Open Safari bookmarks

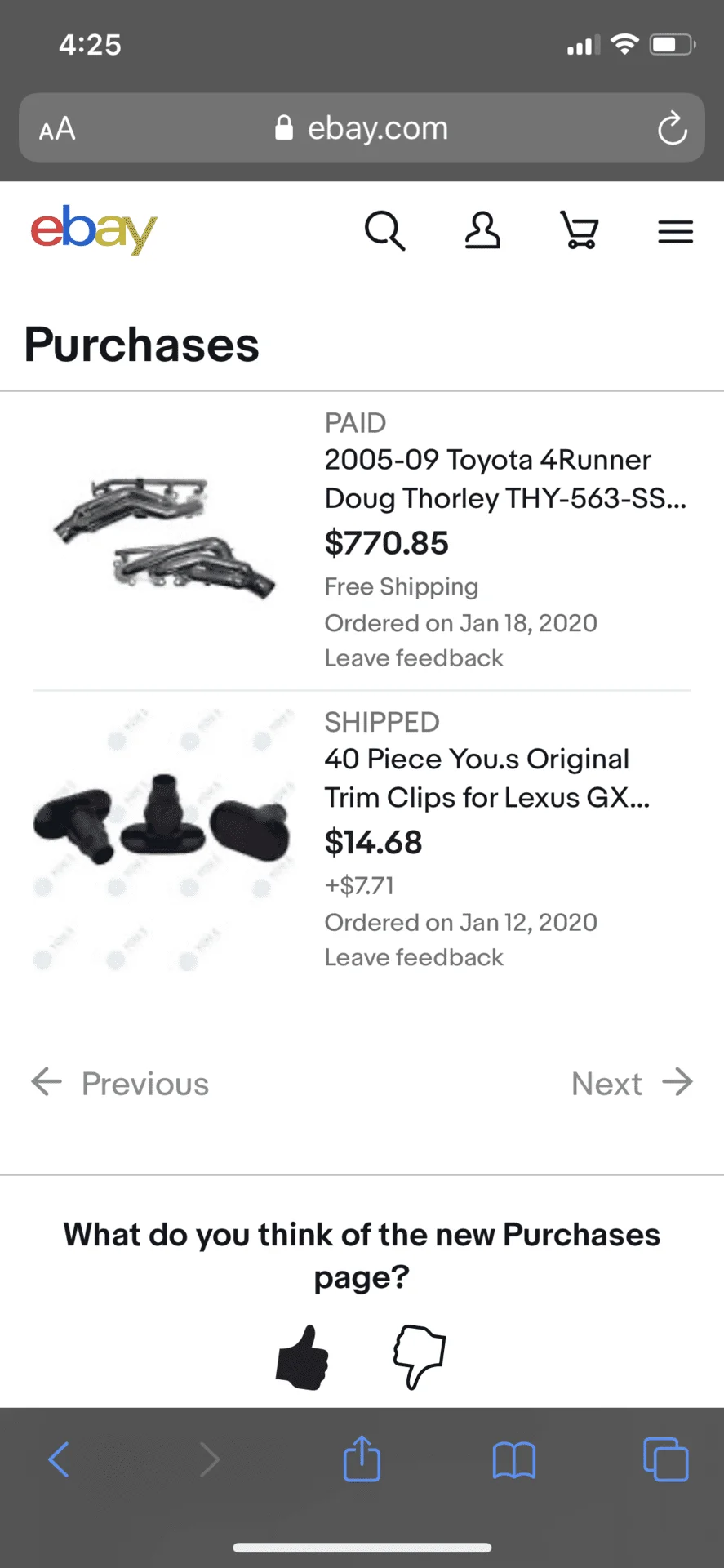pyautogui.click(x=514, y=1459)
